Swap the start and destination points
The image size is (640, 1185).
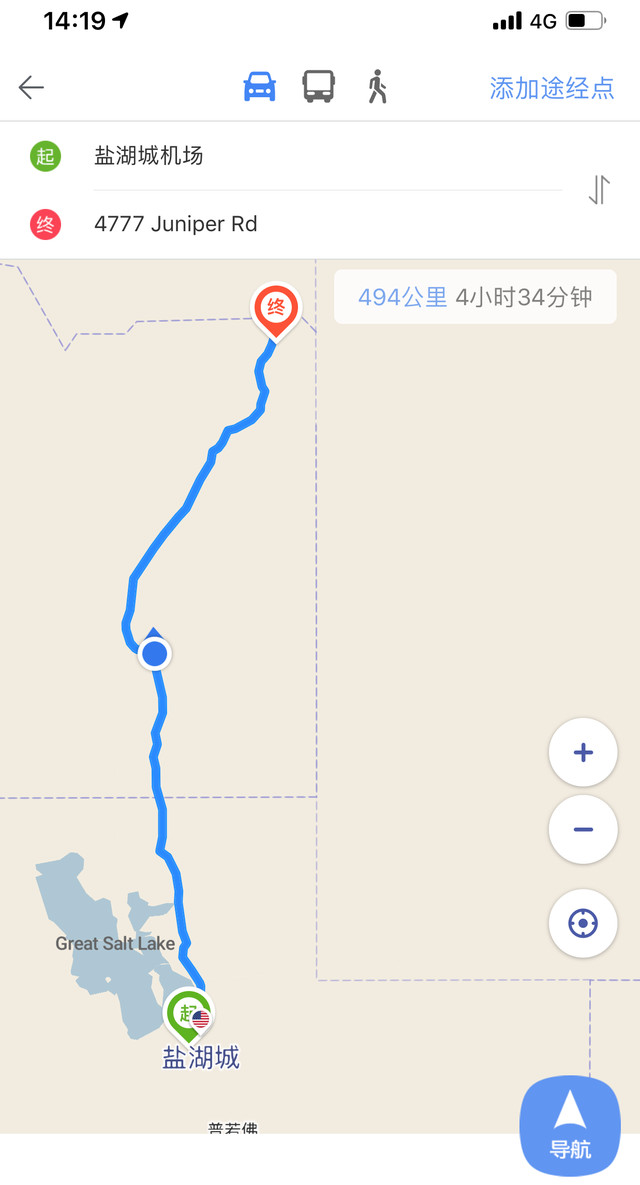click(x=599, y=189)
